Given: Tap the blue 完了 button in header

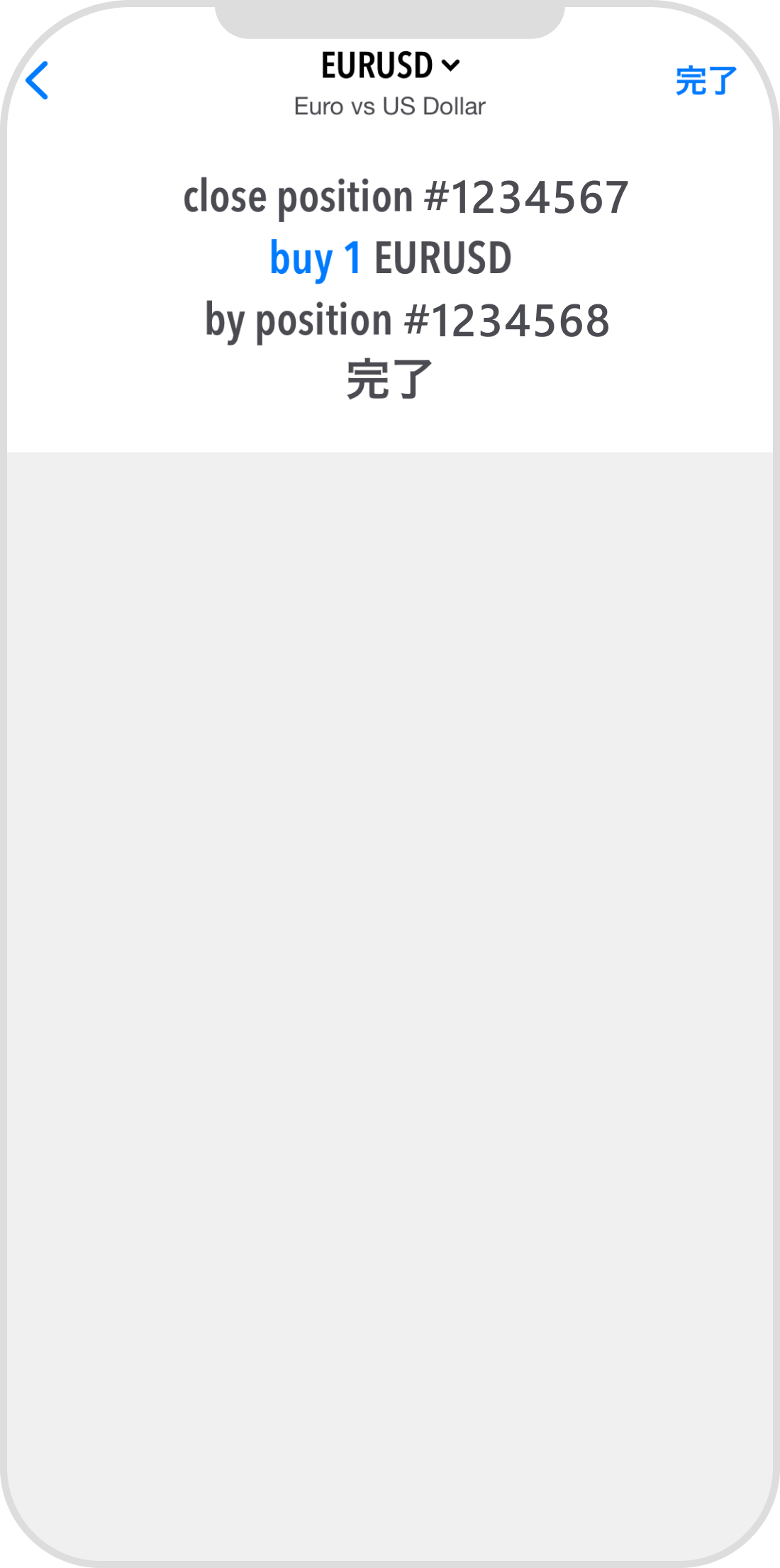Looking at the screenshot, I should 706,81.
